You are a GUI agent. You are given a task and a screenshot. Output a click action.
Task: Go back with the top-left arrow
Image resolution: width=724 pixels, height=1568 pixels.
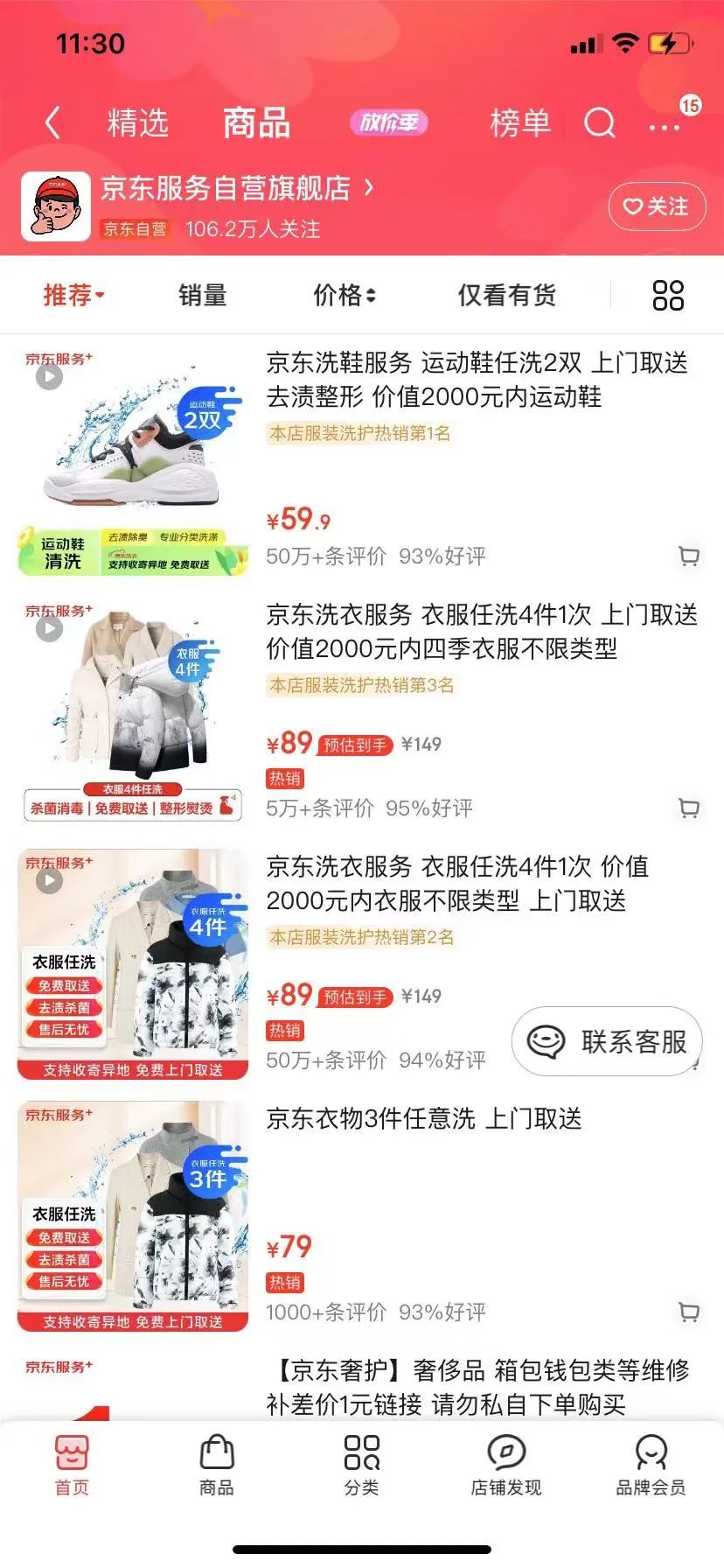tap(52, 122)
